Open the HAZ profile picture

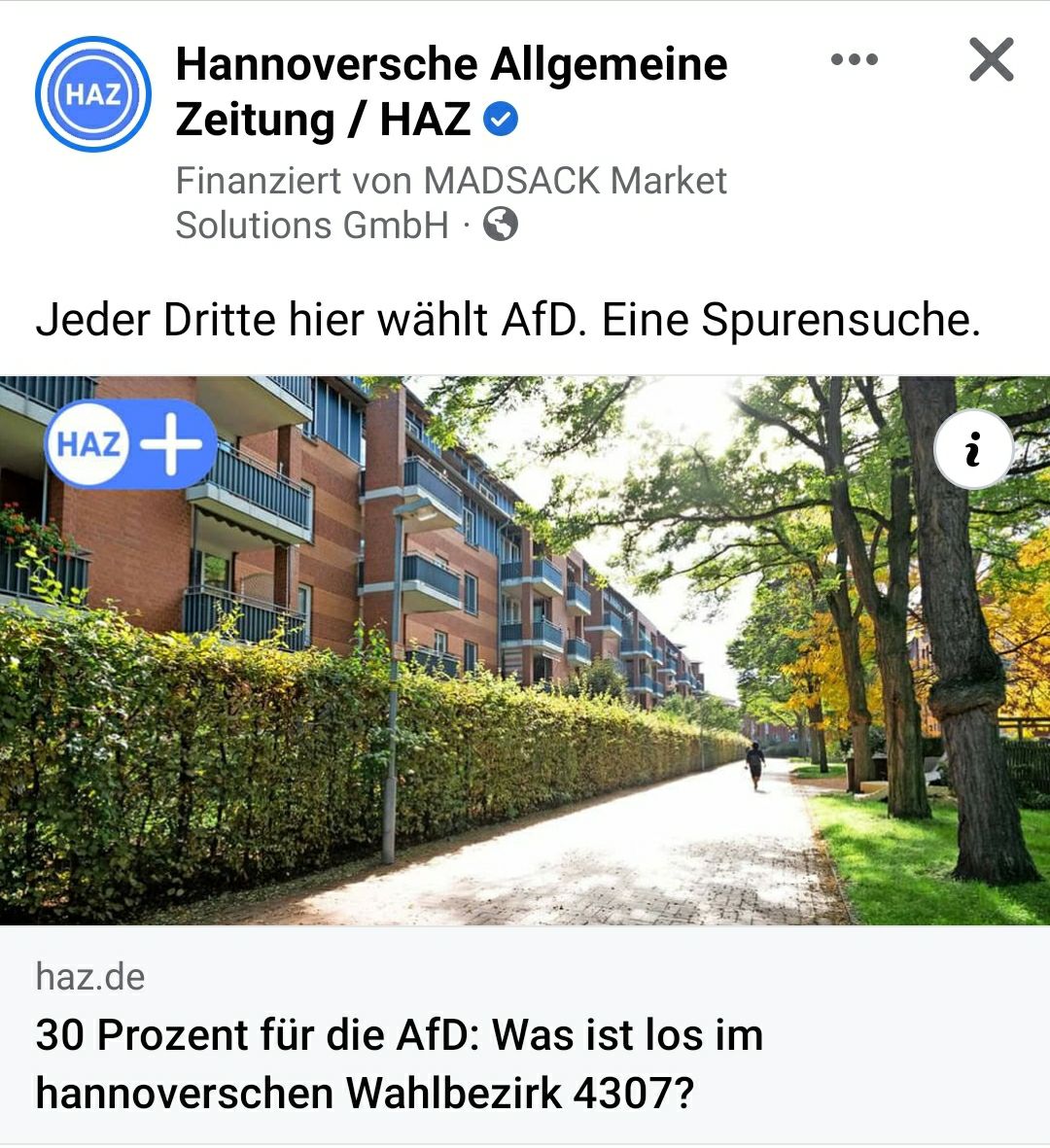[93, 94]
